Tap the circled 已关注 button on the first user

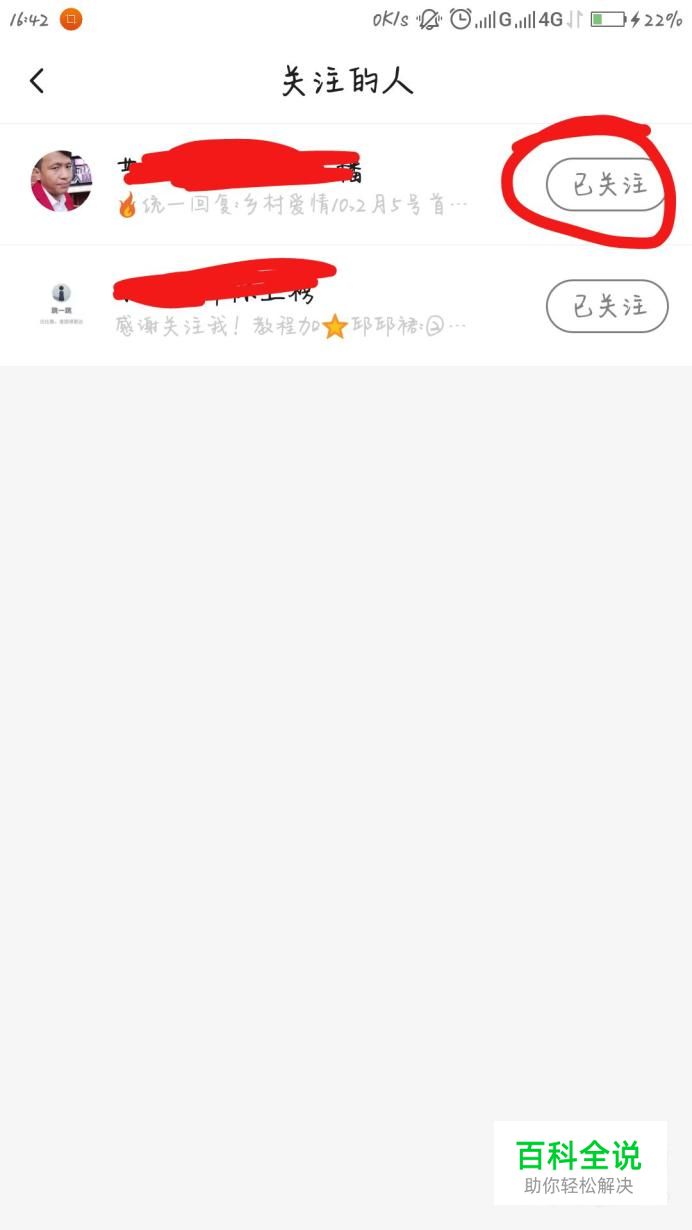pos(606,185)
